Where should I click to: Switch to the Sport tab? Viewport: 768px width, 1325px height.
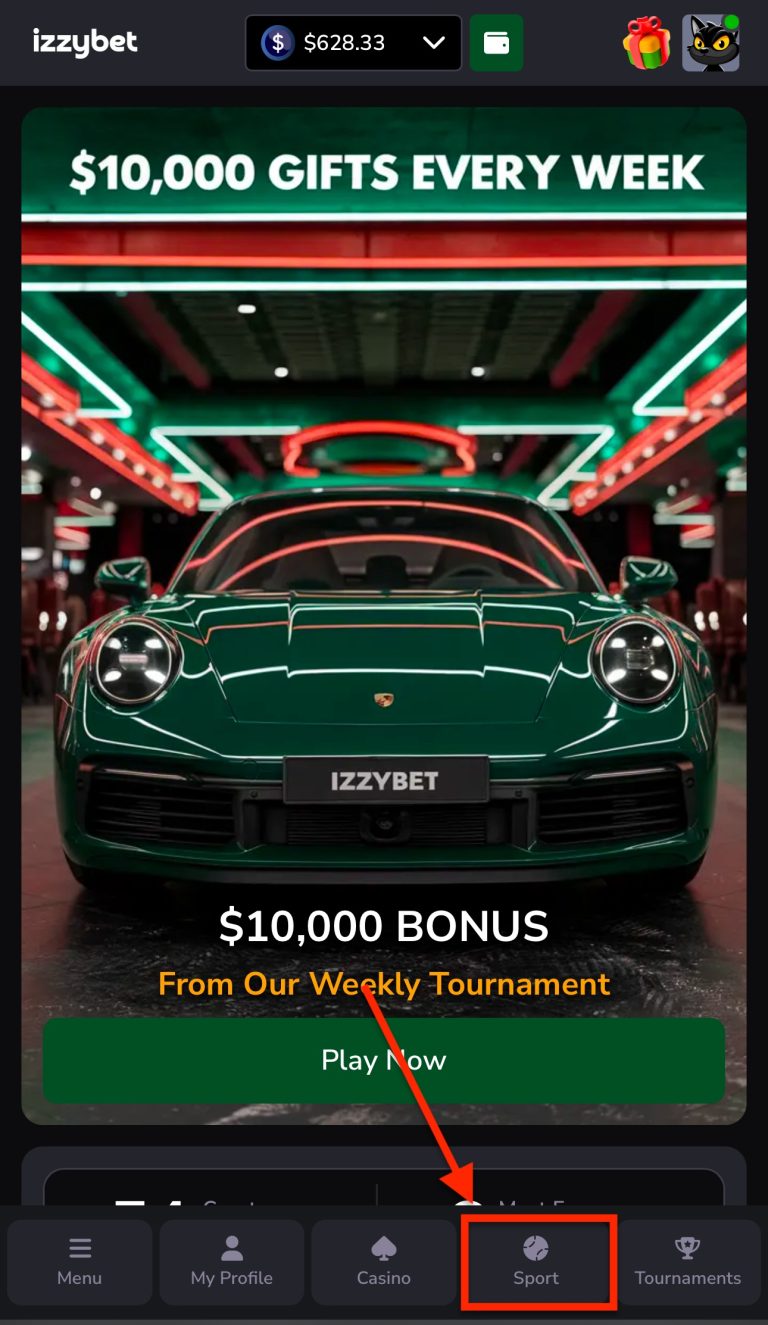click(x=537, y=1262)
